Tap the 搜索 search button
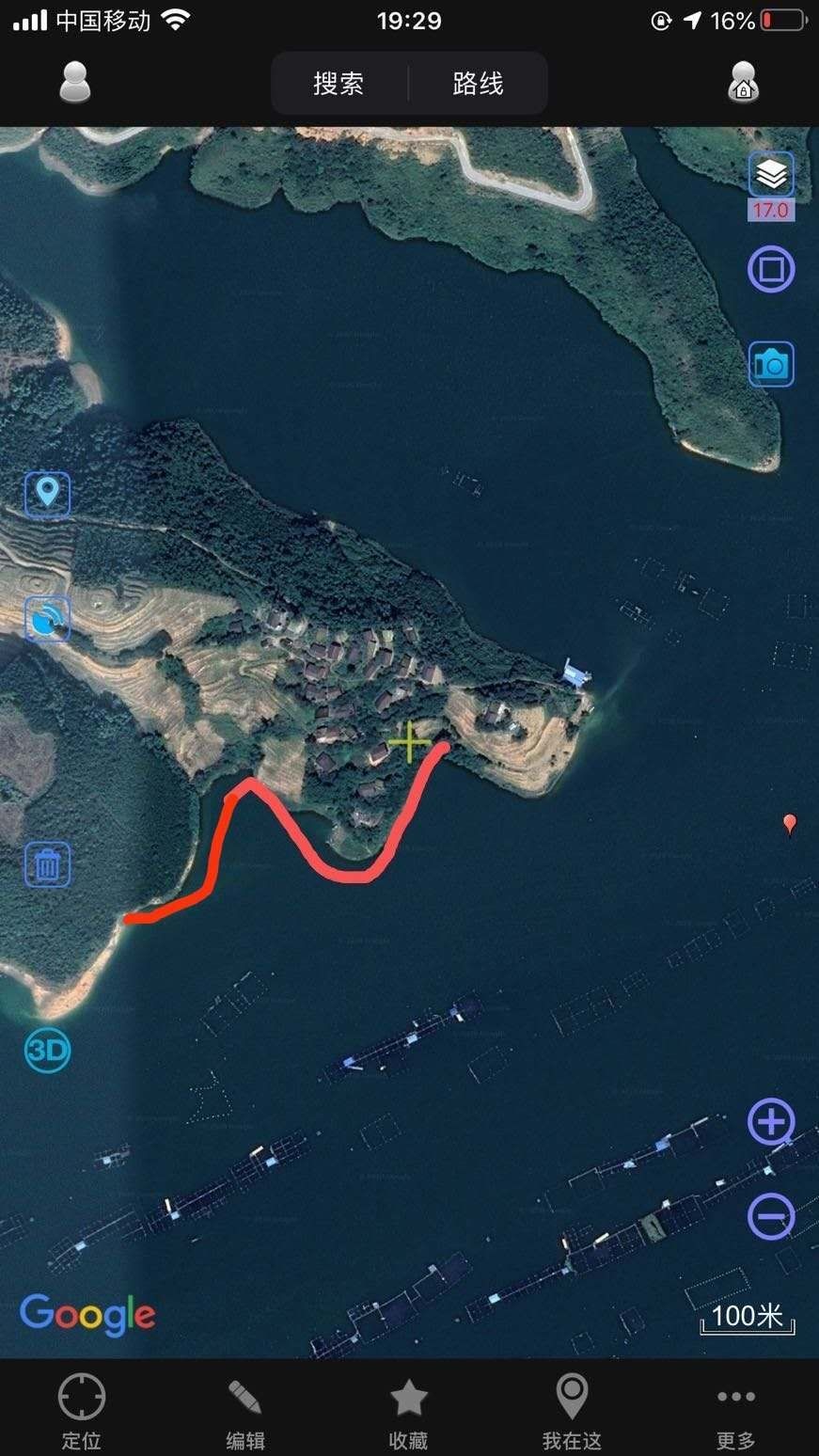Viewport: 819px width, 1456px height. [339, 84]
